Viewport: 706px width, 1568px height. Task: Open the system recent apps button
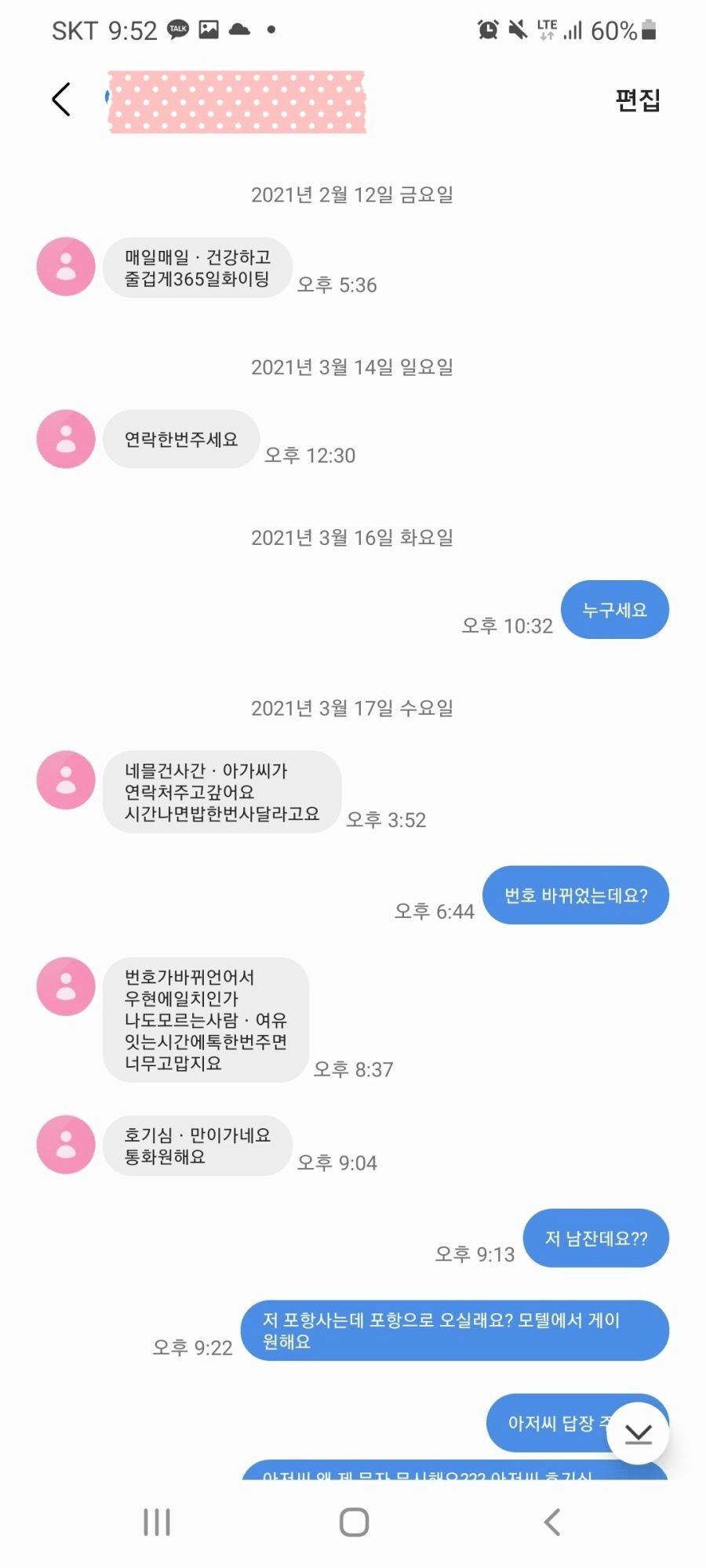click(157, 1523)
